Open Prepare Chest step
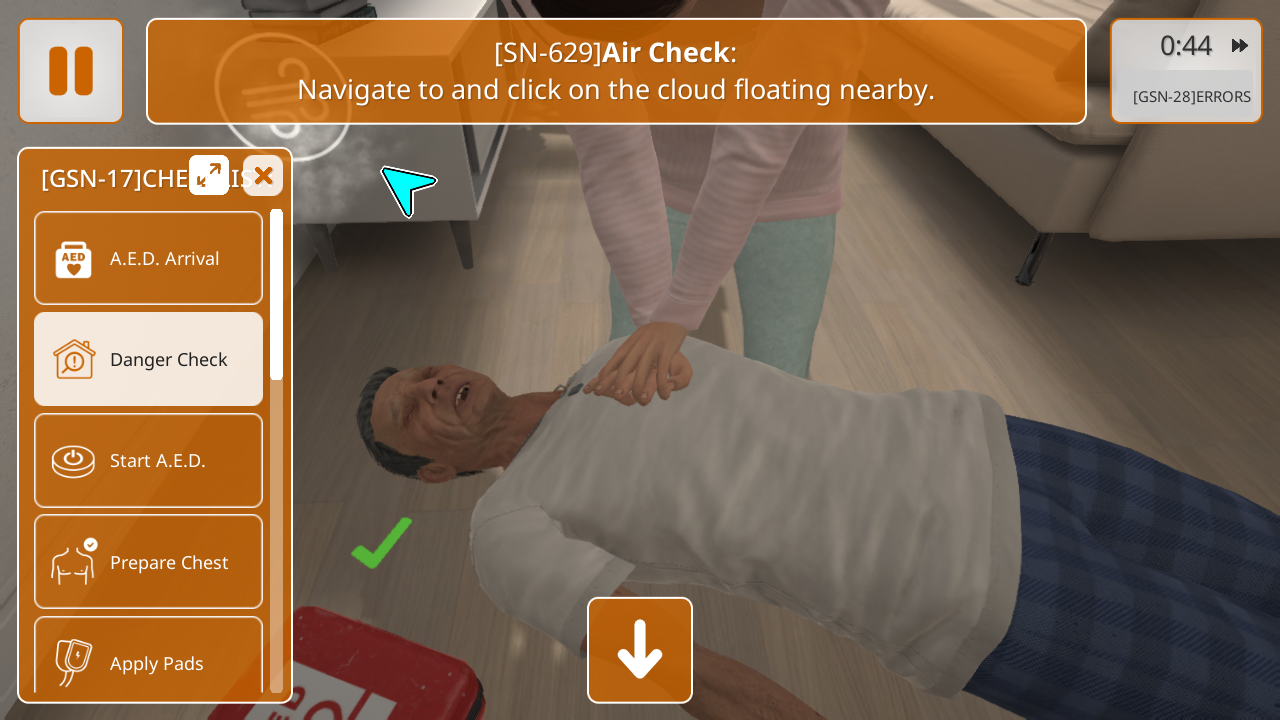The image size is (1280, 720). pyautogui.click(x=148, y=561)
